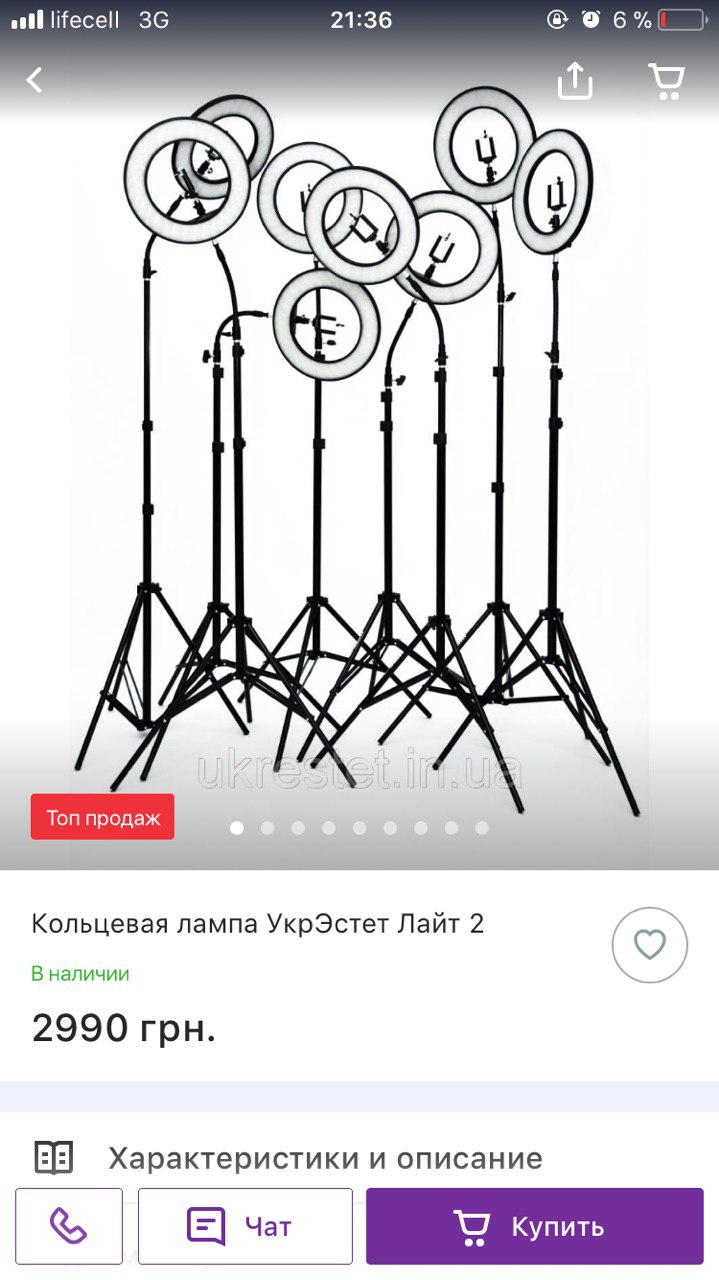Add the lamp to favorites
The width and height of the screenshot is (719, 1280).
coord(650,945)
